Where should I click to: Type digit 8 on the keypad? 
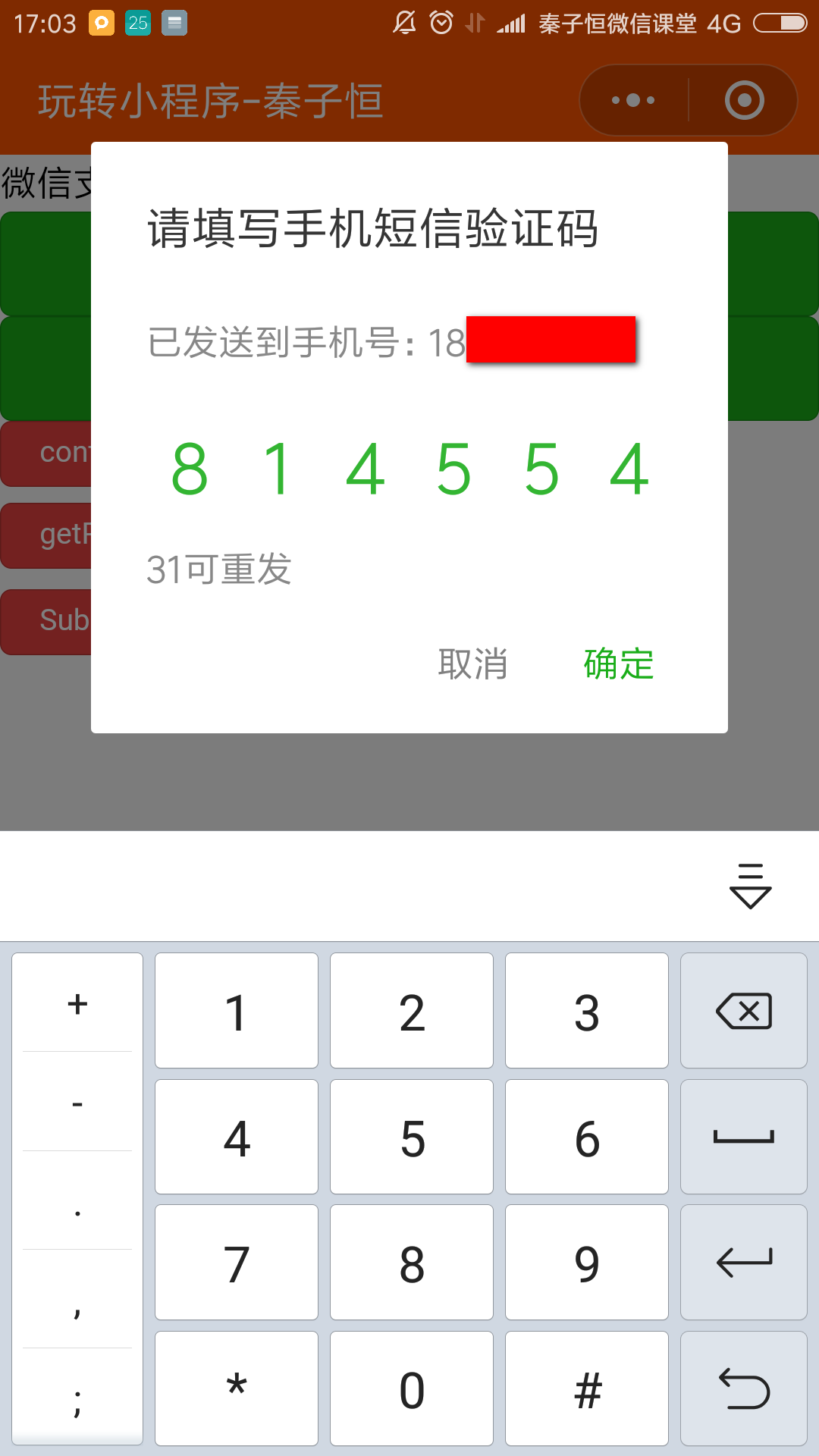(412, 1263)
